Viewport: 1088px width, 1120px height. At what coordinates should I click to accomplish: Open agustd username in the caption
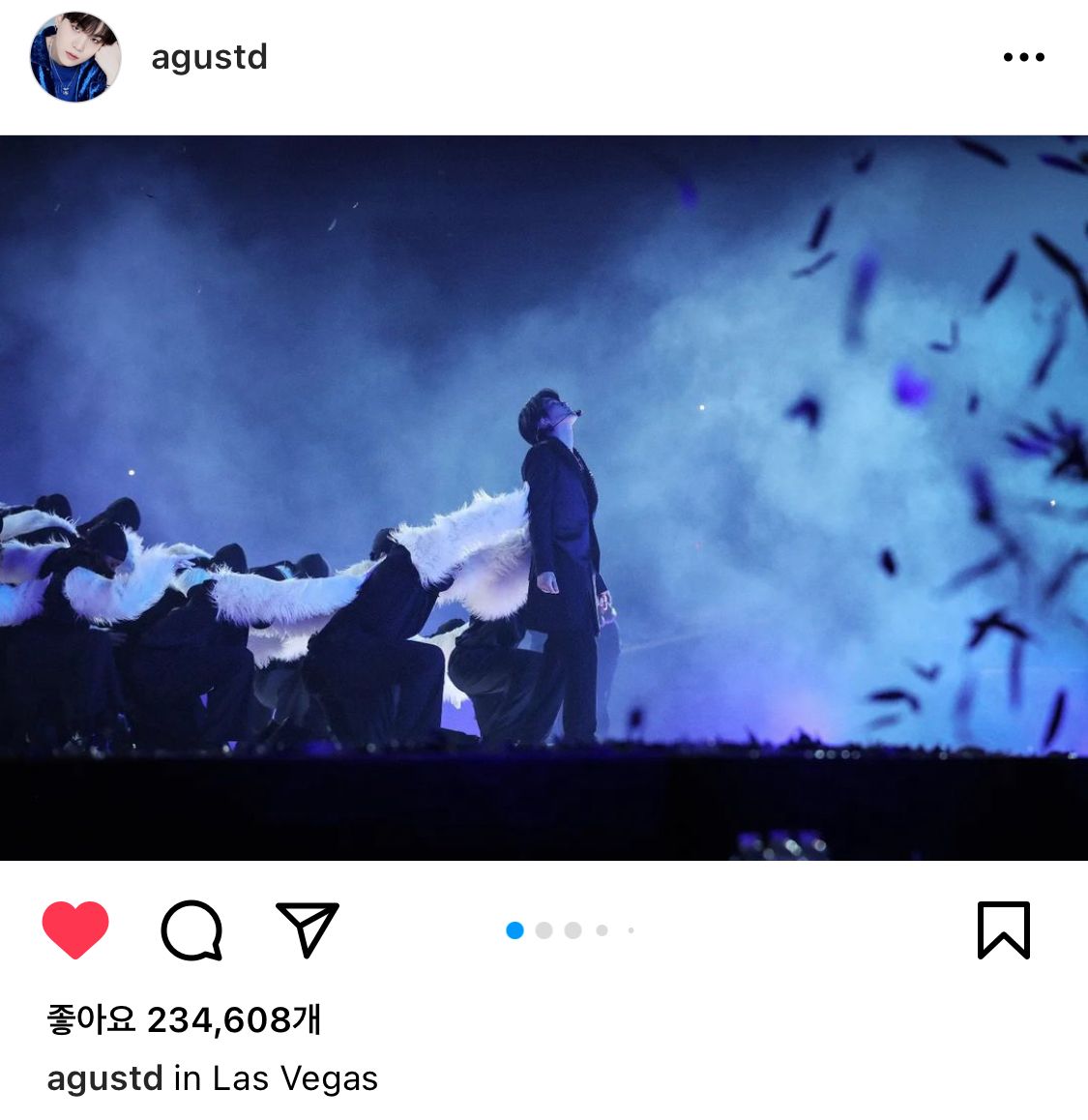point(104,1077)
